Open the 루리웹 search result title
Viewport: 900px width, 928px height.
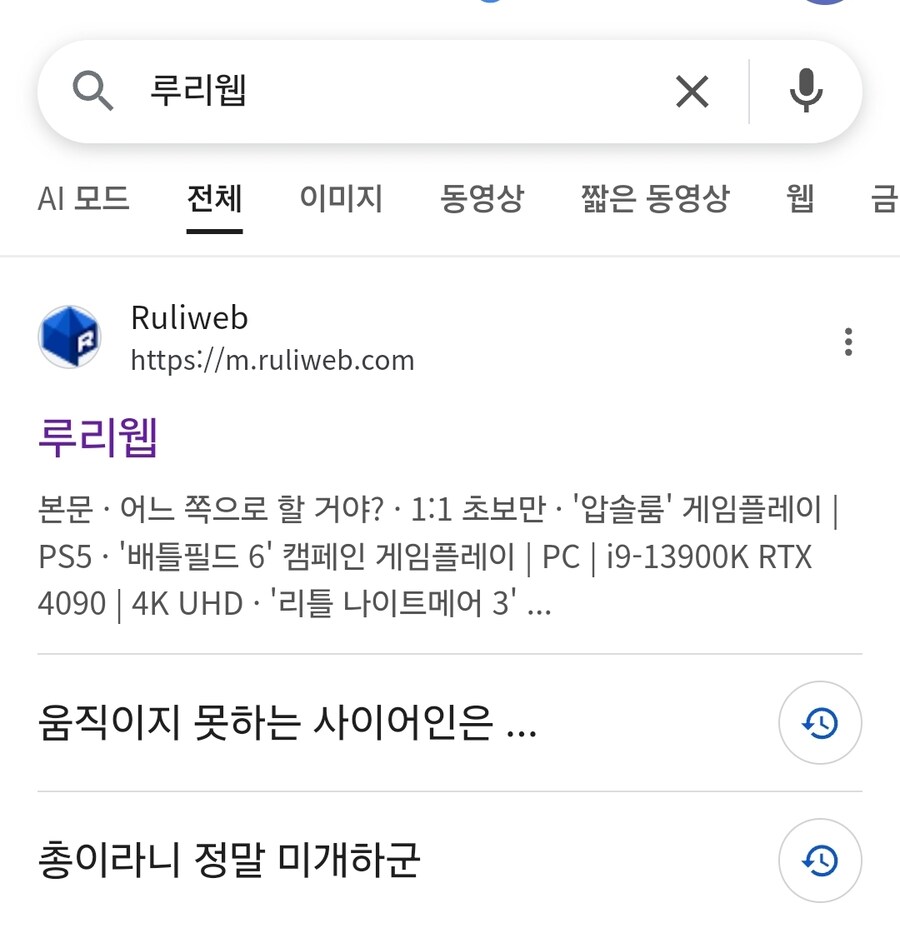coord(98,437)
